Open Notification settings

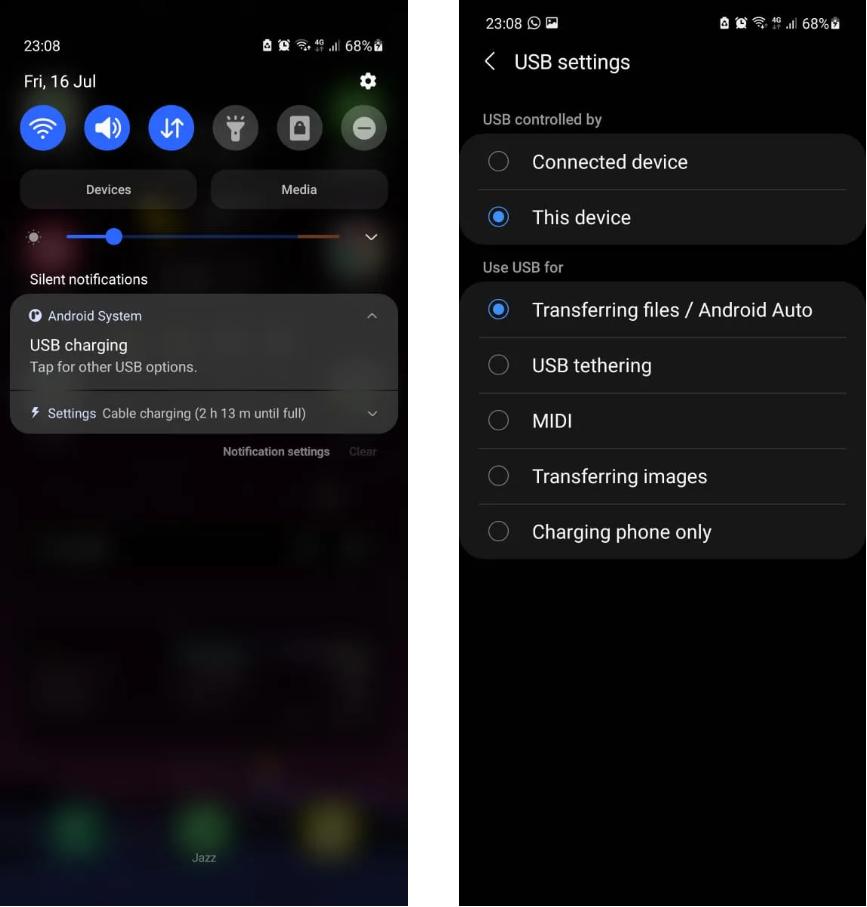tap(276, 452)
